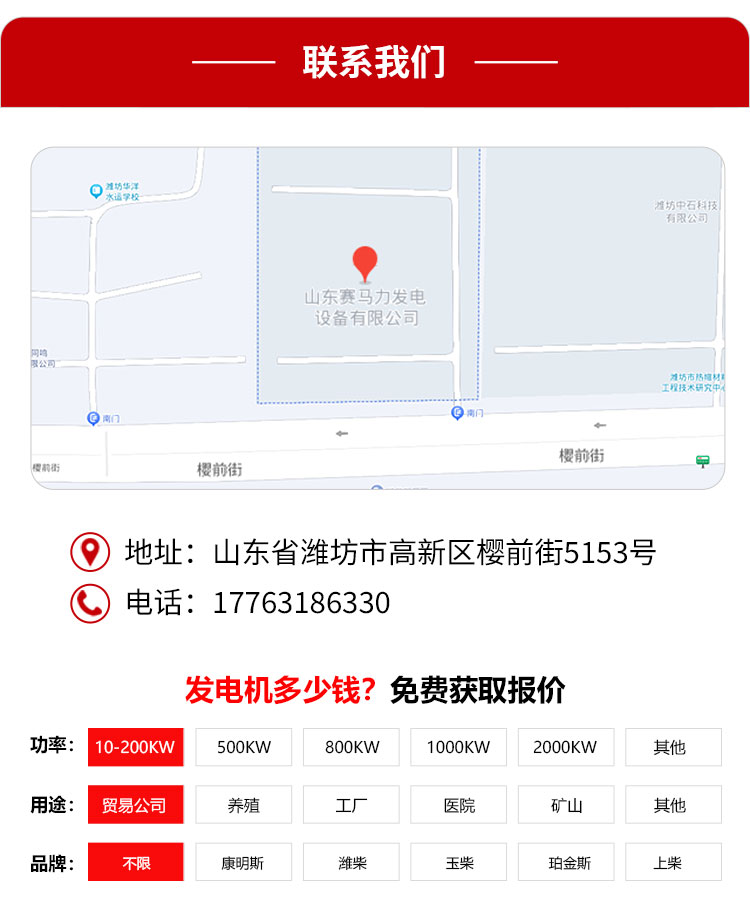Choose 不限 for brand
Screen dimensions: 750x905
[135, 862]
